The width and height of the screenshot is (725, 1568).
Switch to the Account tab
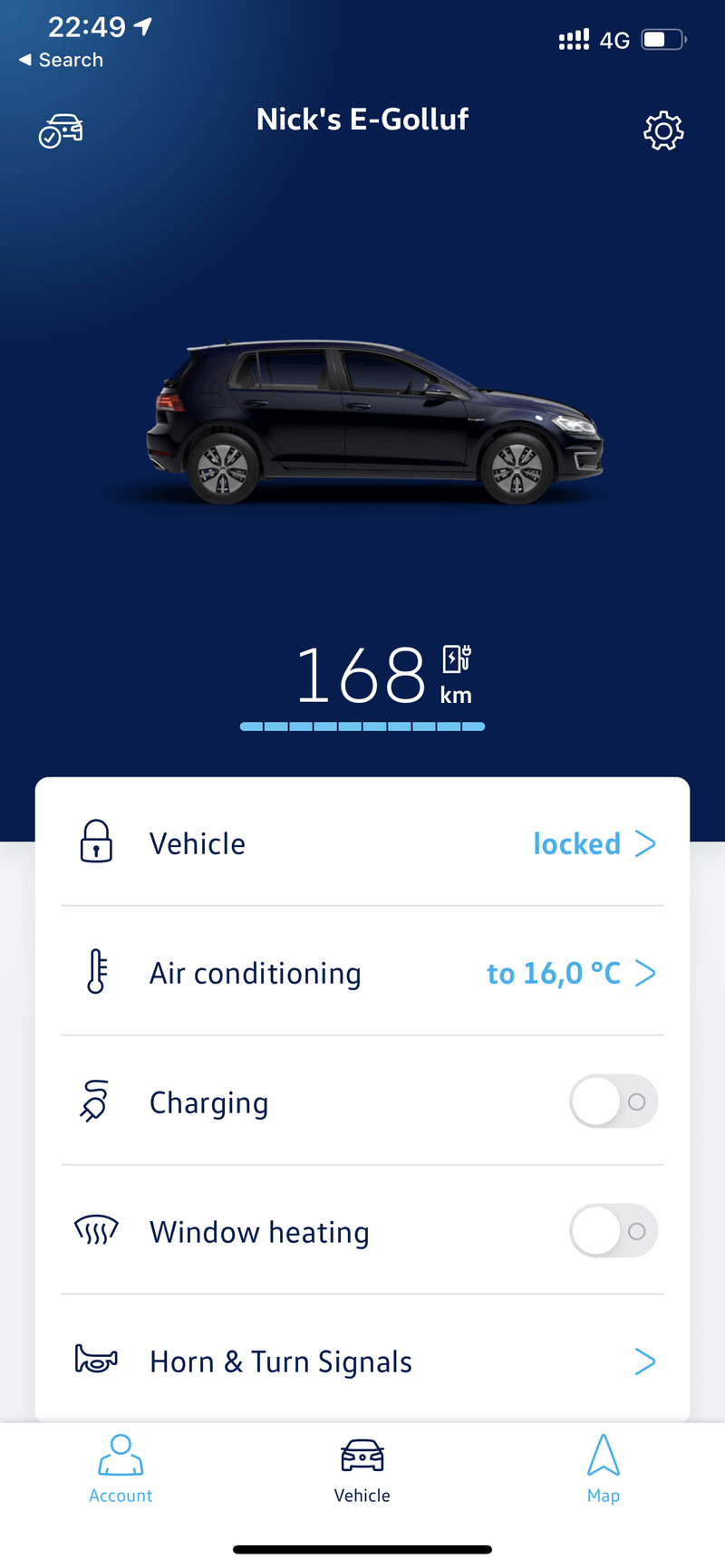(x=121, y=1469)
